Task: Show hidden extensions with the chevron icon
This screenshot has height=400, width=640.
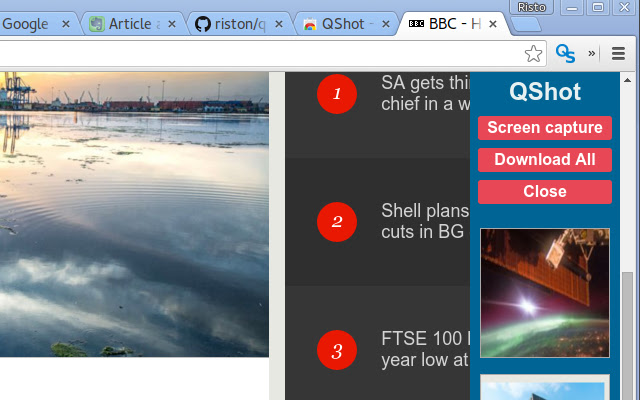Action: [591, 54]
